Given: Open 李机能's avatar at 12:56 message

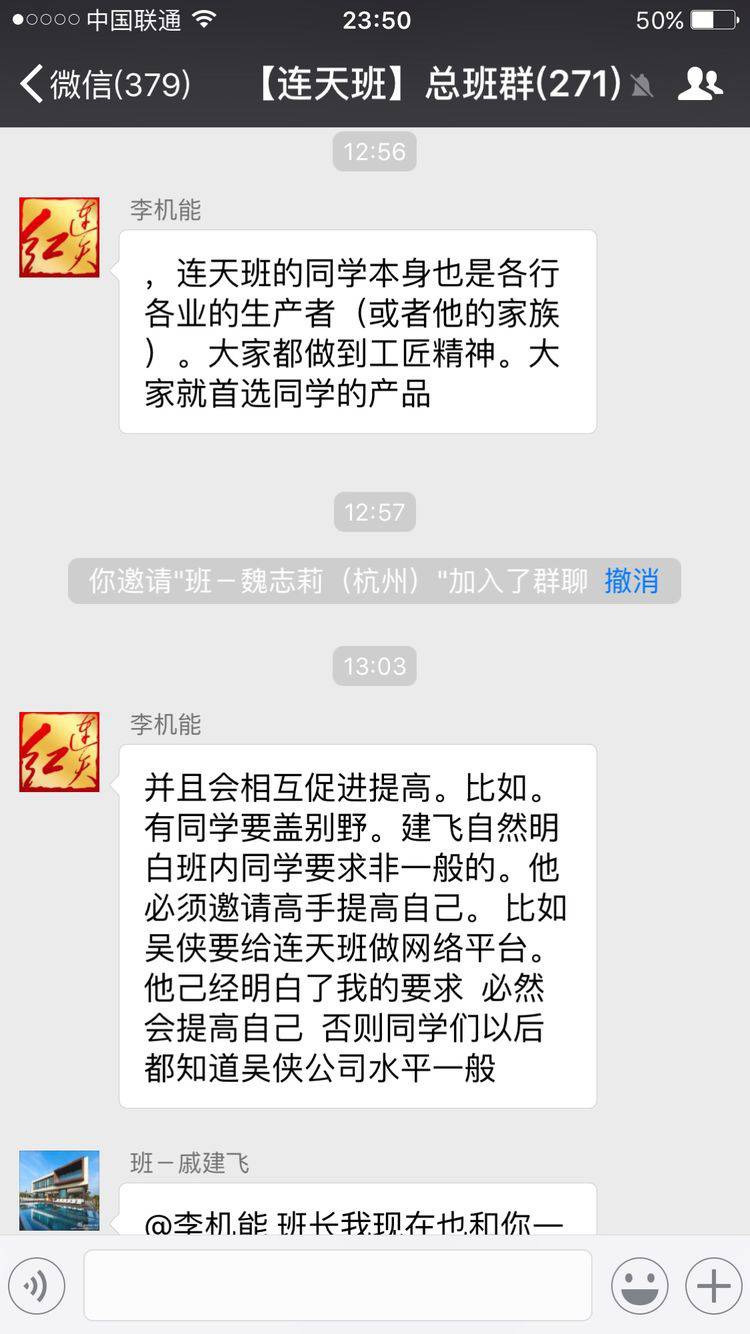Looking at the screenshot, I should pos(59,237).
